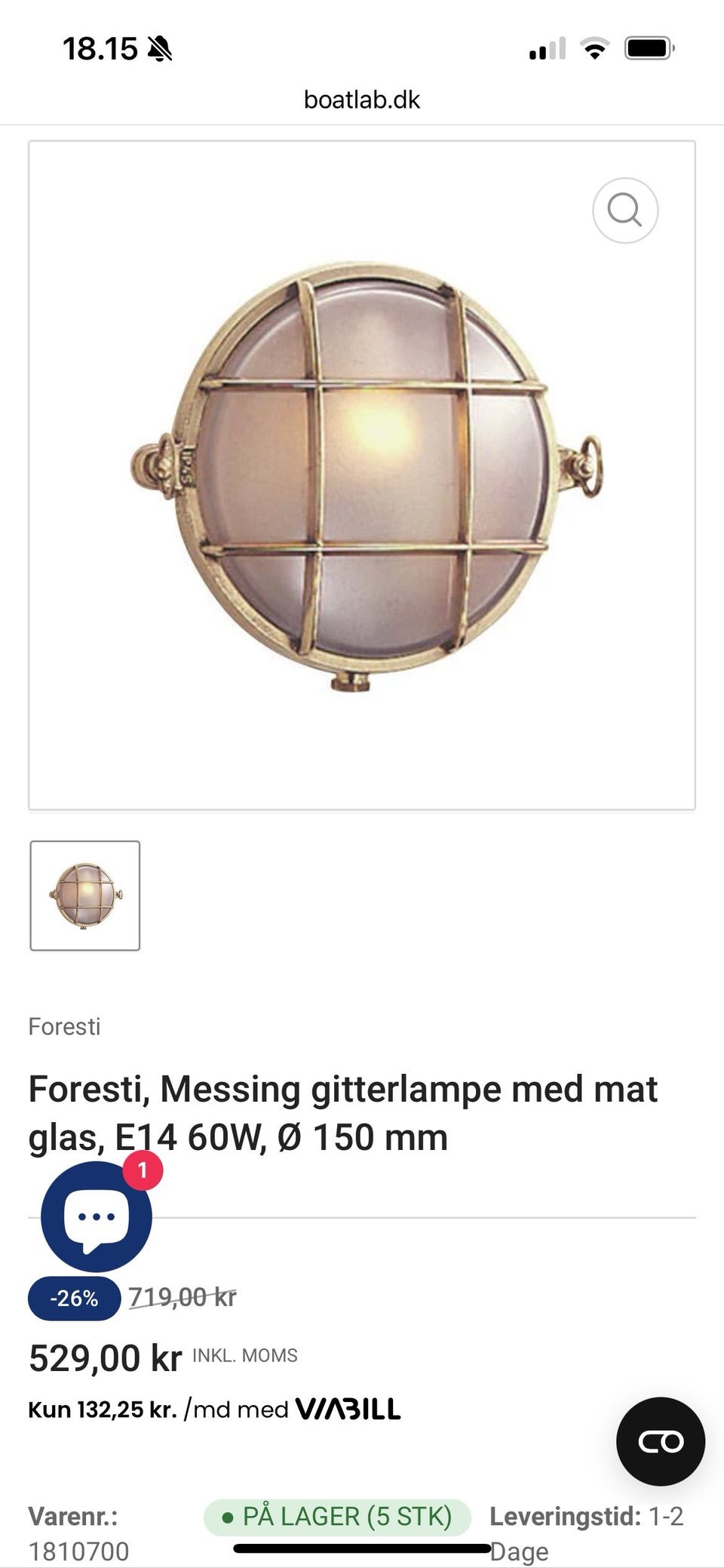Screen dimensions: 724x1568
Task: Select the small product thumbnail
Action: click(85, 896)
